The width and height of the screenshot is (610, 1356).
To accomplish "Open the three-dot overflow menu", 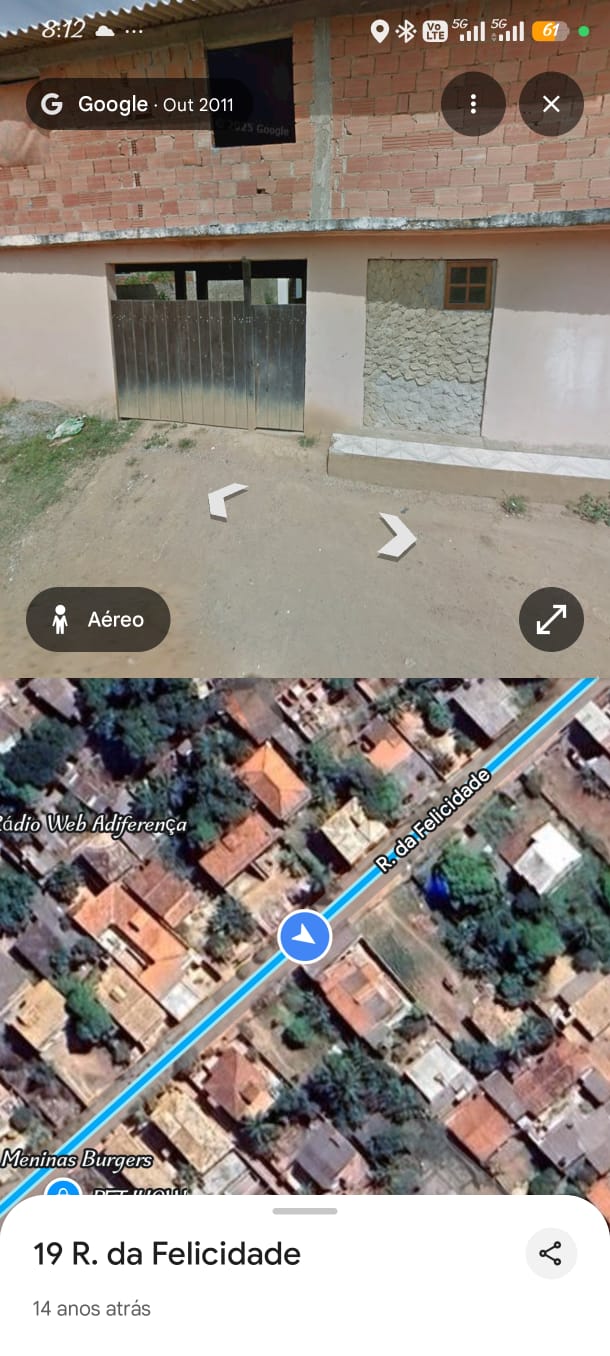I will (473, 104).
